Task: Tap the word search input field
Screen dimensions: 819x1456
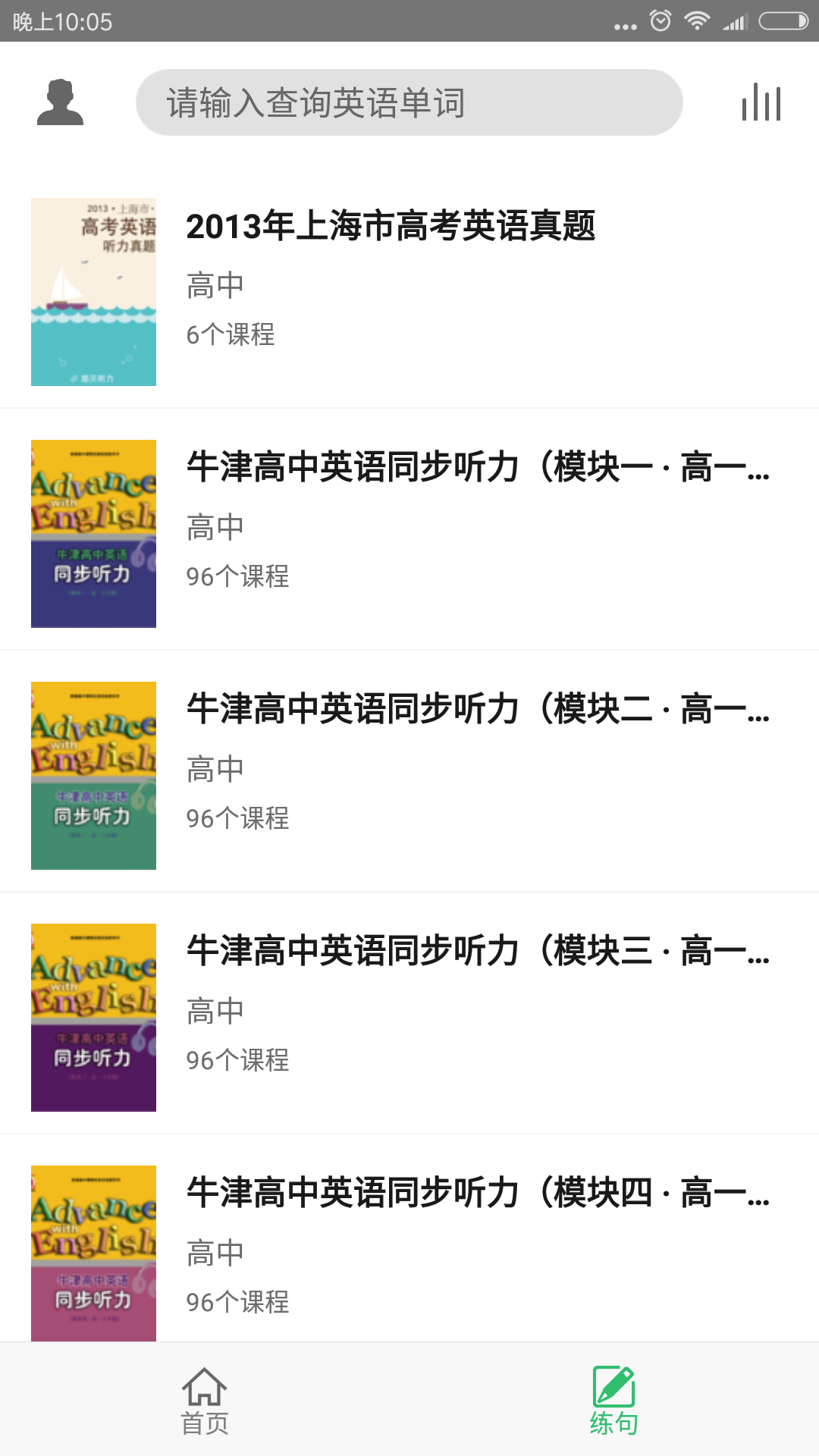Action: 409,101
